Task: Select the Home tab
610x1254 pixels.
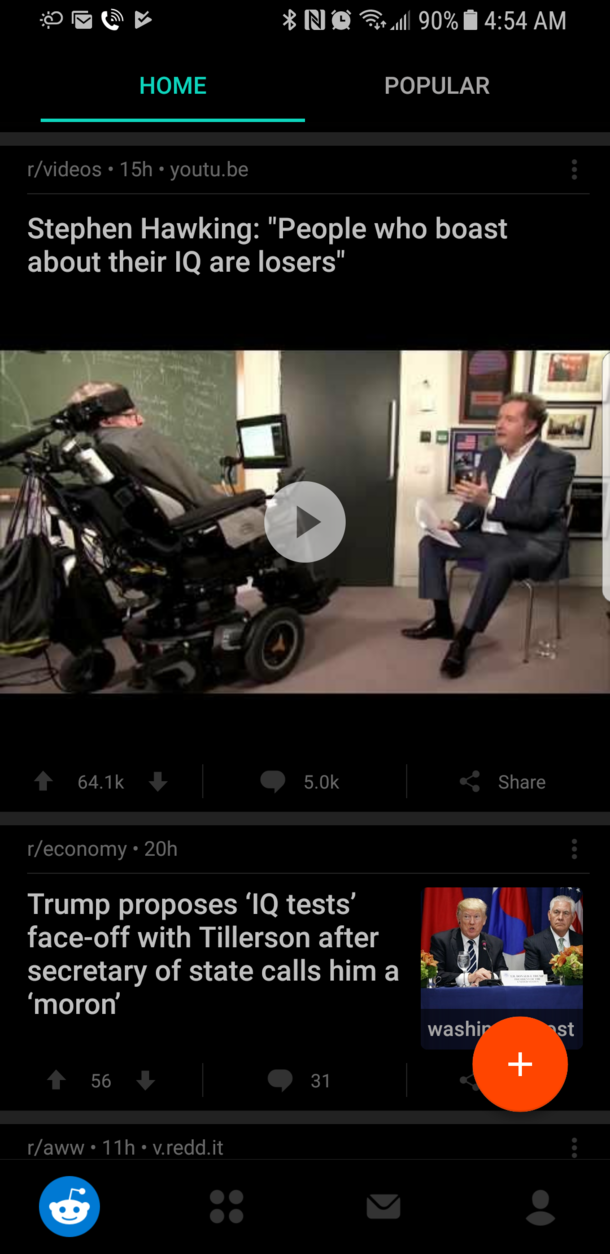Action: pos(172,86)
